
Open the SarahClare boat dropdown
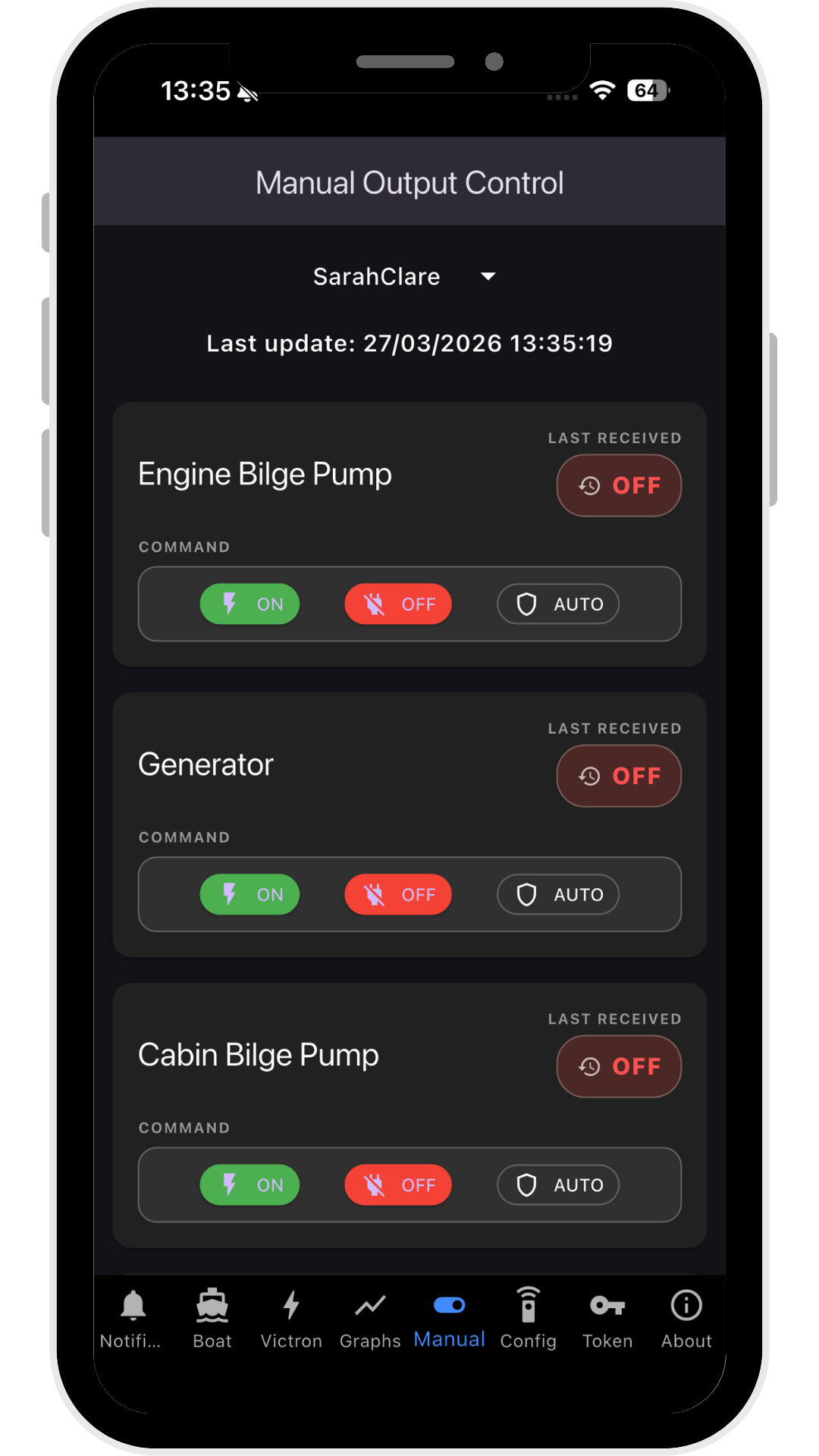(x=405, y=277)
